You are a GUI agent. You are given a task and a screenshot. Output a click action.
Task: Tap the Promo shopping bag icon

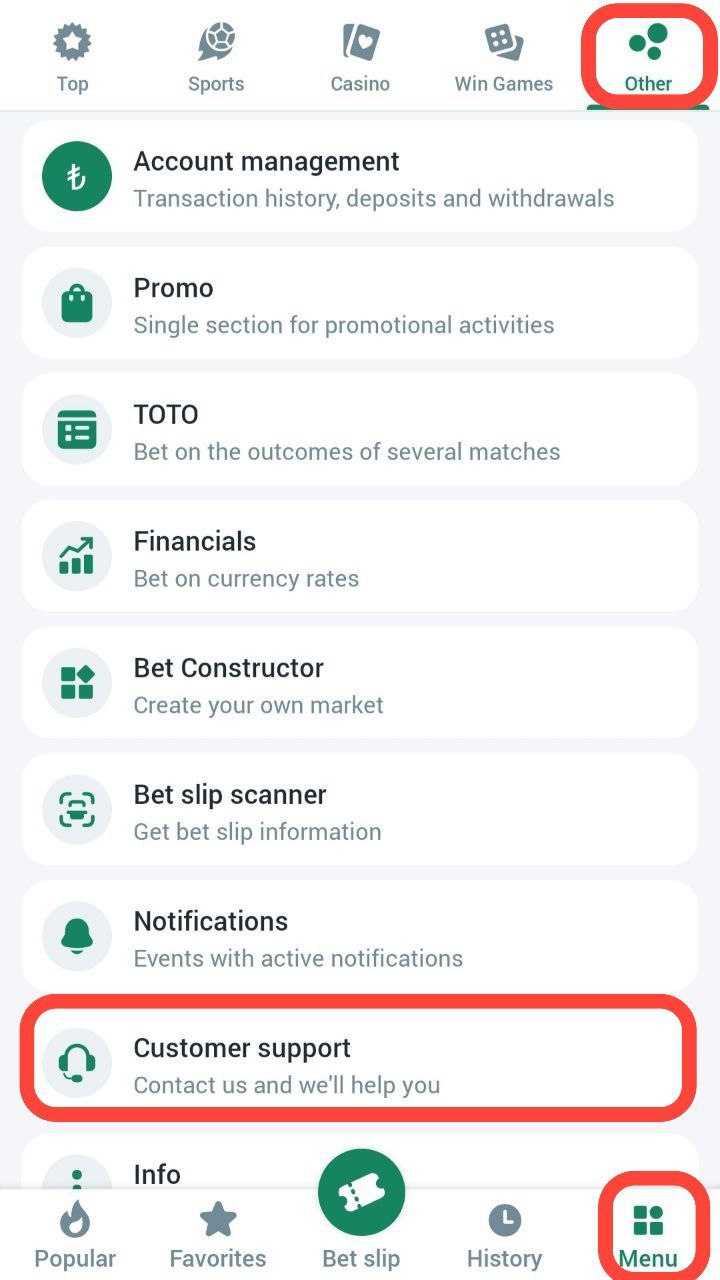tap(77, 302)
